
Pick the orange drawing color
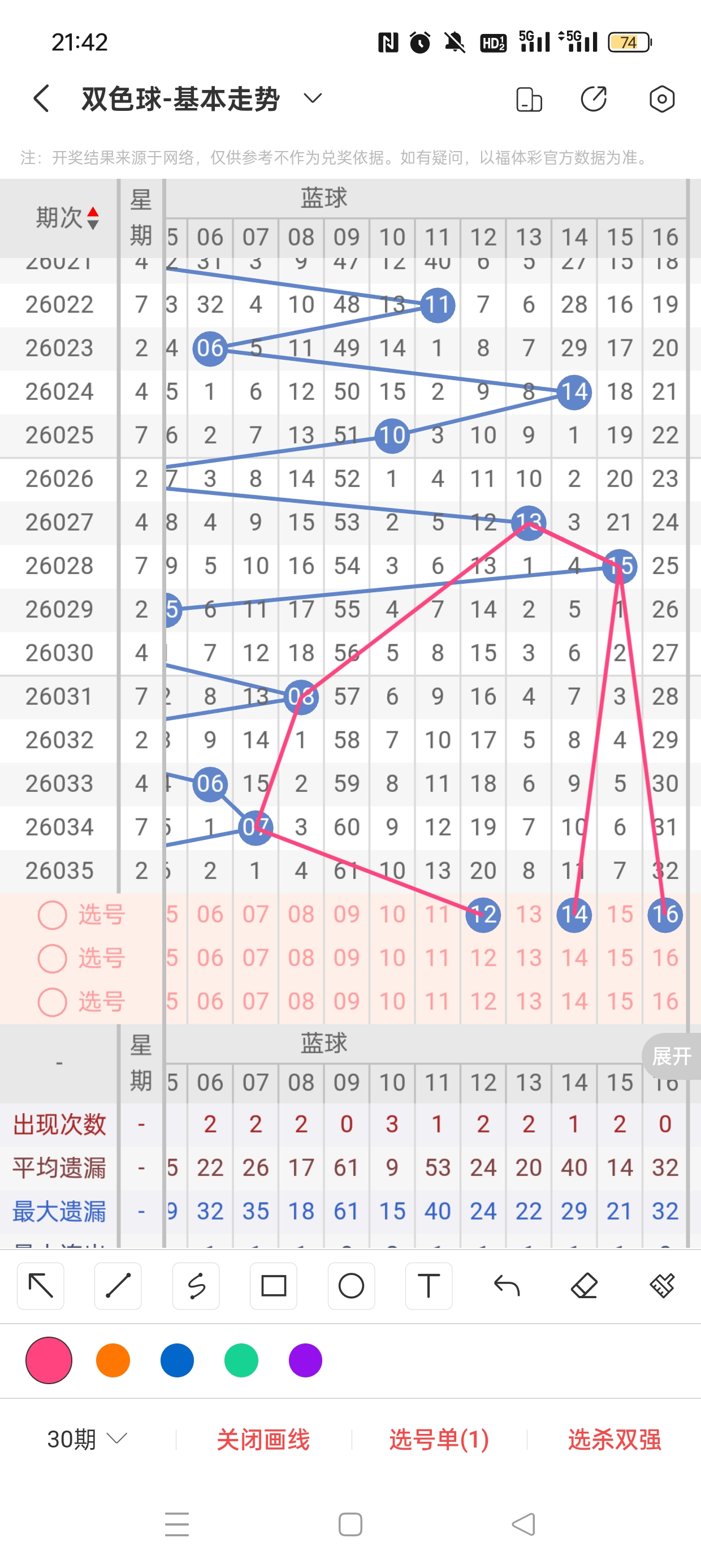click(x=113, y=1360)
